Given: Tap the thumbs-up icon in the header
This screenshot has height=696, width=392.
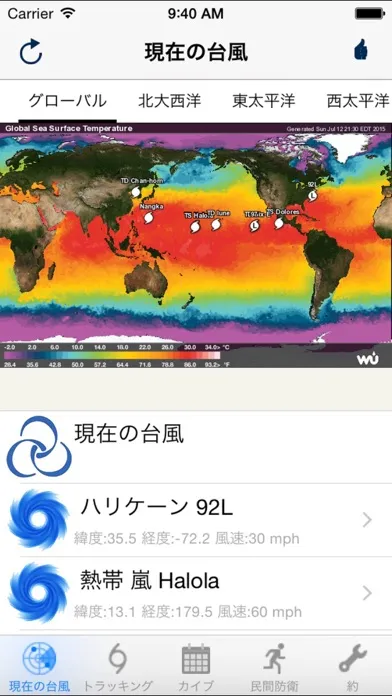Looking at the screenshot, I should pos(360,49).
